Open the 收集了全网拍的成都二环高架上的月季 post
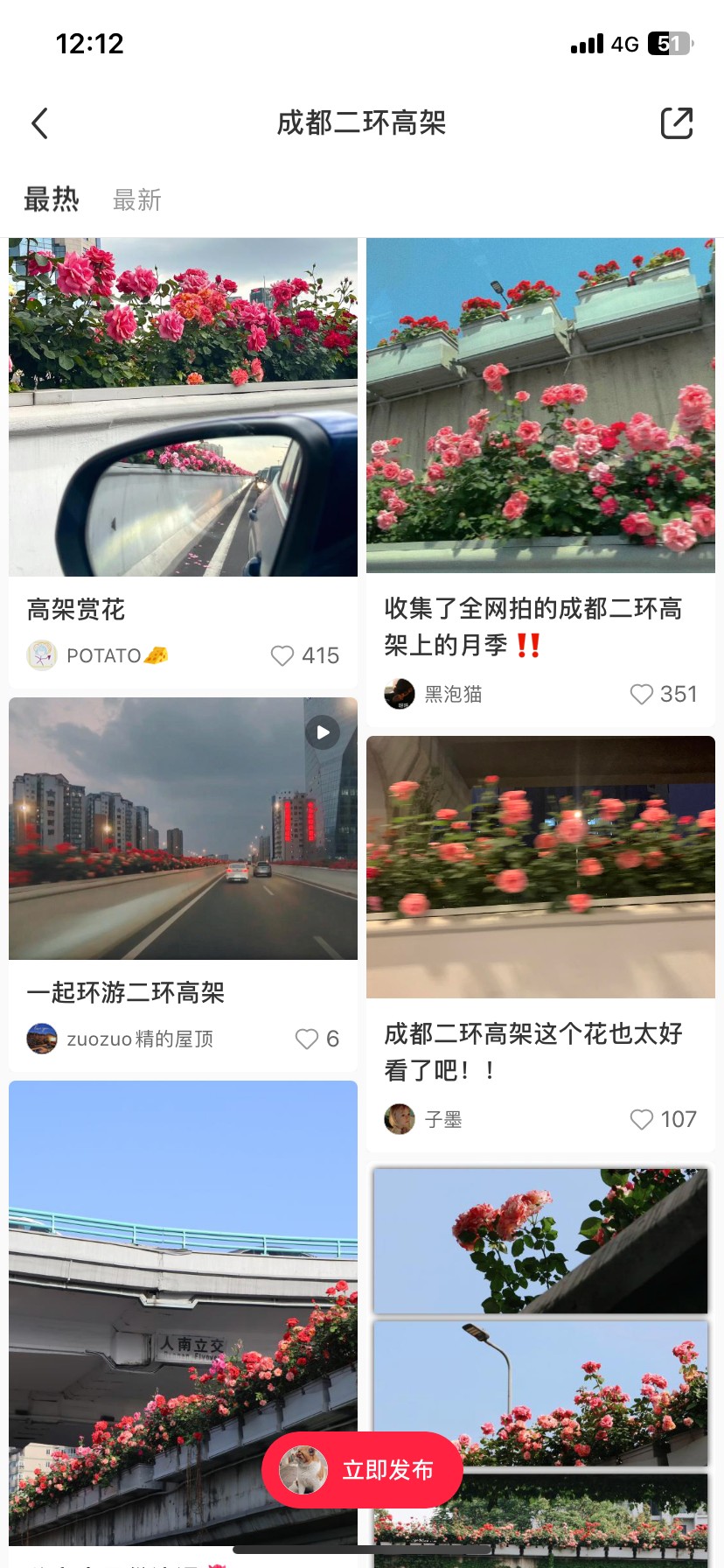The image size is (724, 1568). [x=540, y=405]
